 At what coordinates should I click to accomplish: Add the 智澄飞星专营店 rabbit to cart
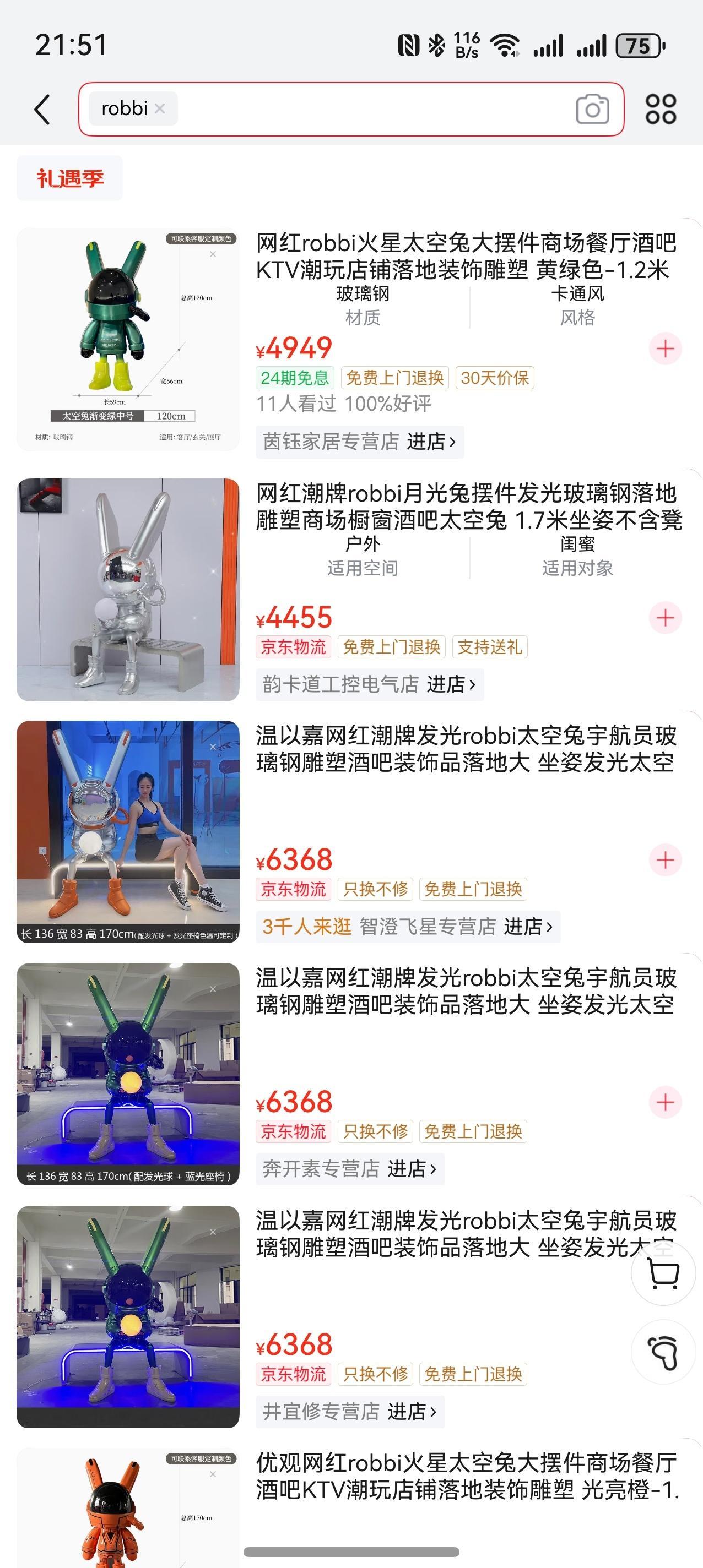664,860
